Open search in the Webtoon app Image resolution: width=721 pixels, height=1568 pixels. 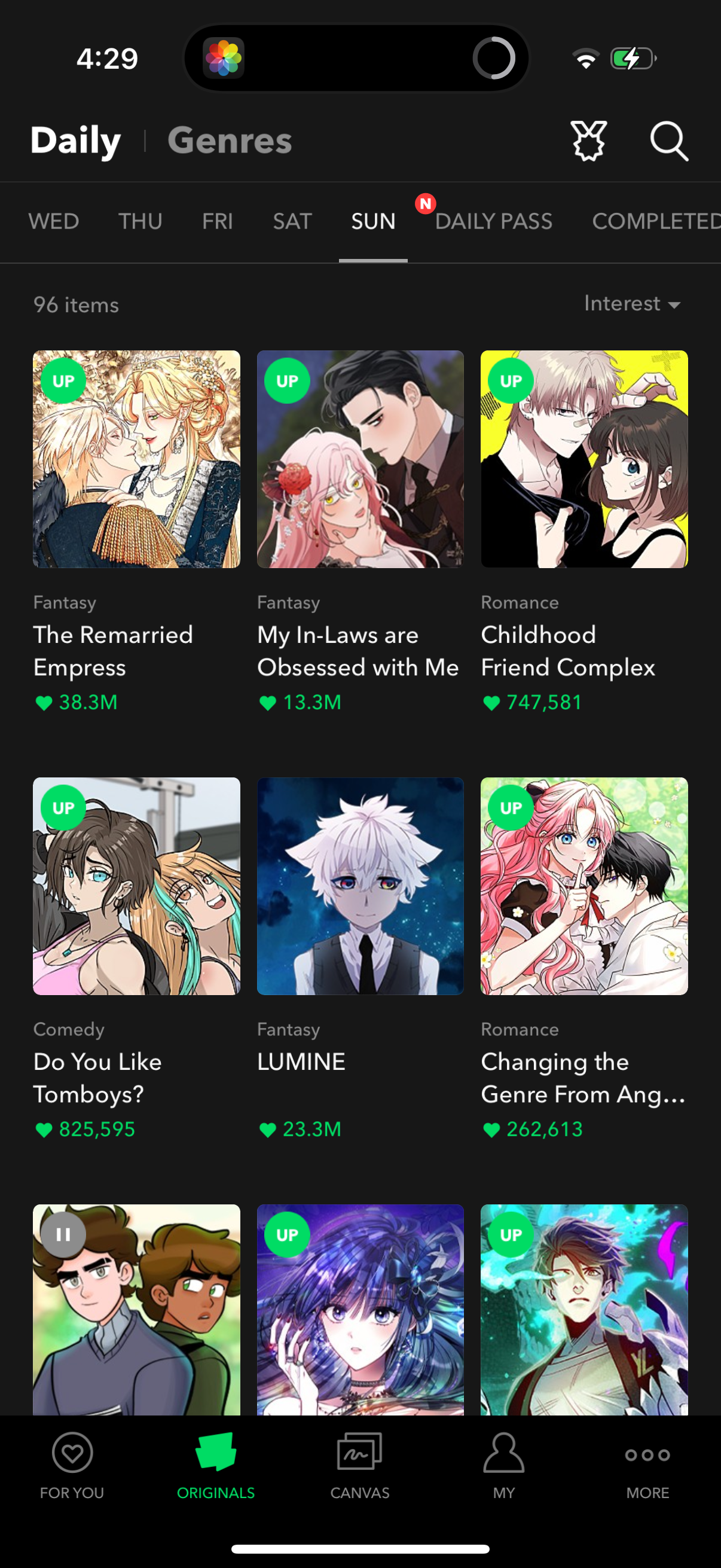click(669, 141)
